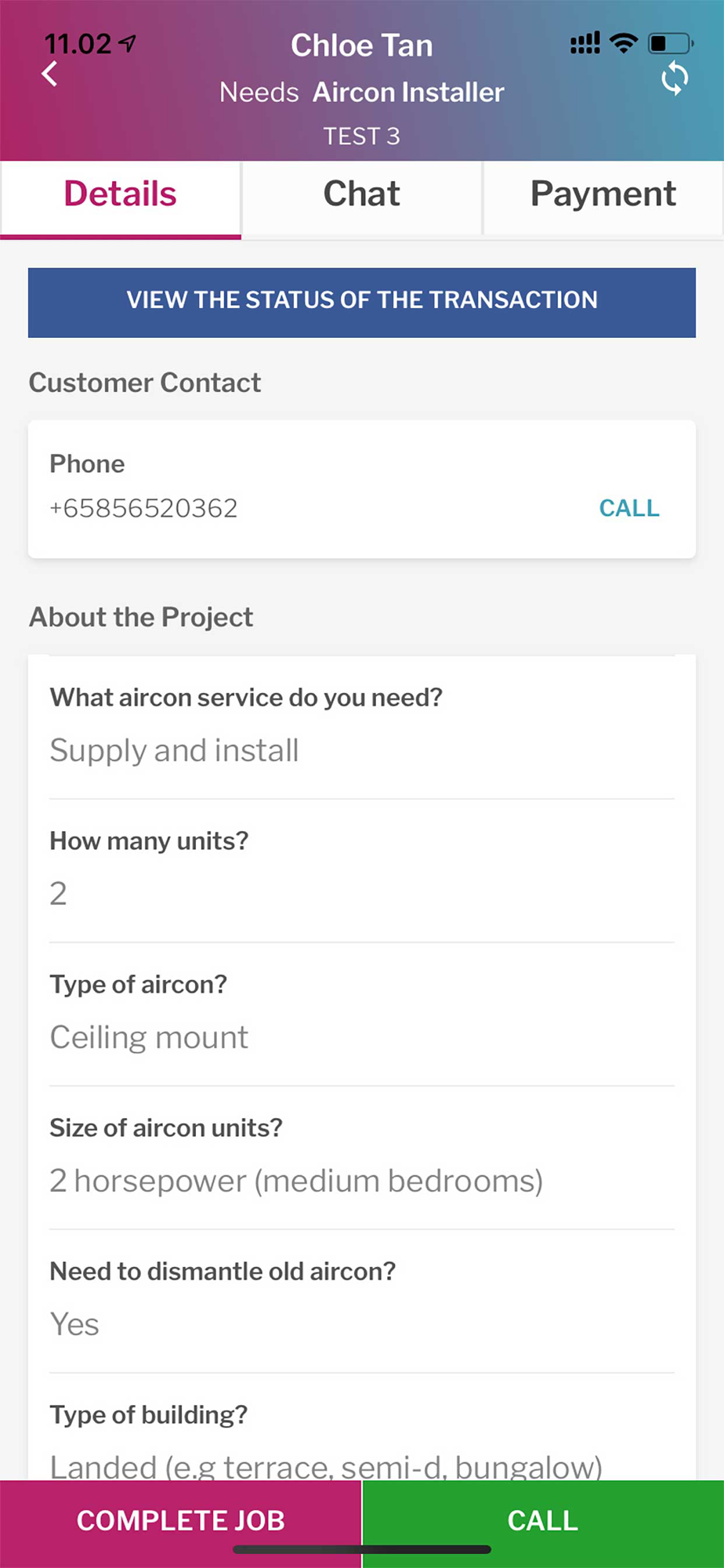The width and height of the screenshot is (724, 1568).
Task: Open the Payment tab
Action: [x=603, y=196]
